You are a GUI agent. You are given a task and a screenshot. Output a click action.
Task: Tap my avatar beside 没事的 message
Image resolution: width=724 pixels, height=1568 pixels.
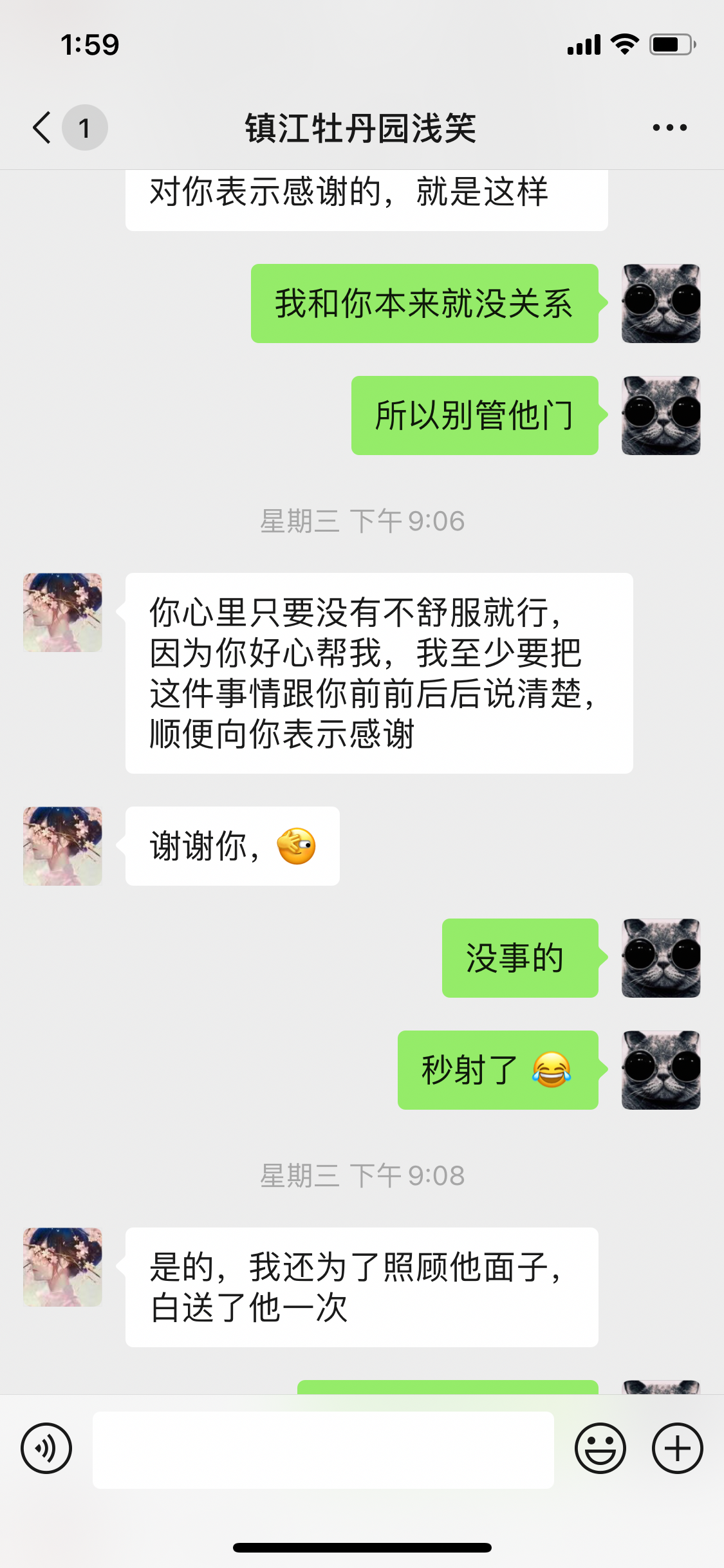pyautogui.click(x=661, y=958)
